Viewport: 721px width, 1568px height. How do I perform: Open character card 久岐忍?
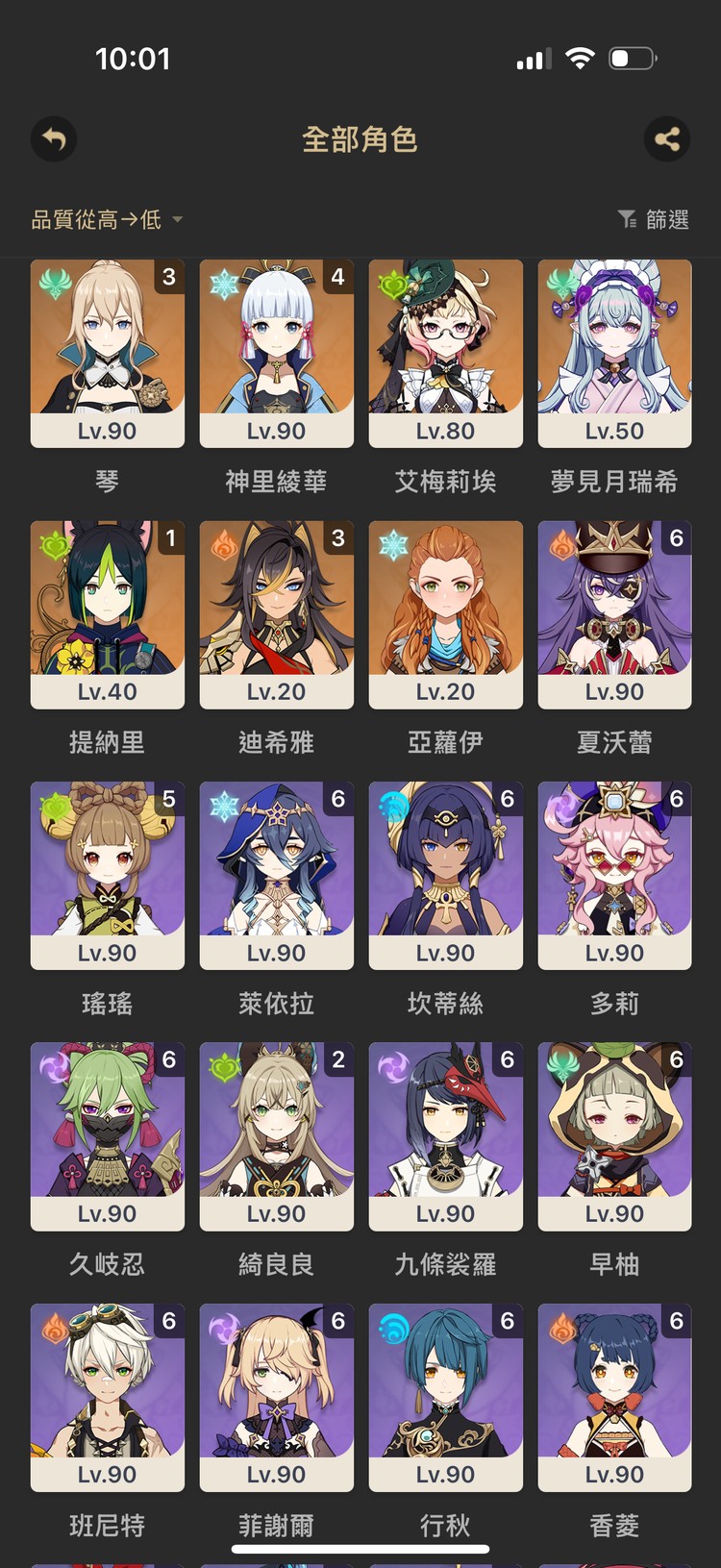point(107,1136)
